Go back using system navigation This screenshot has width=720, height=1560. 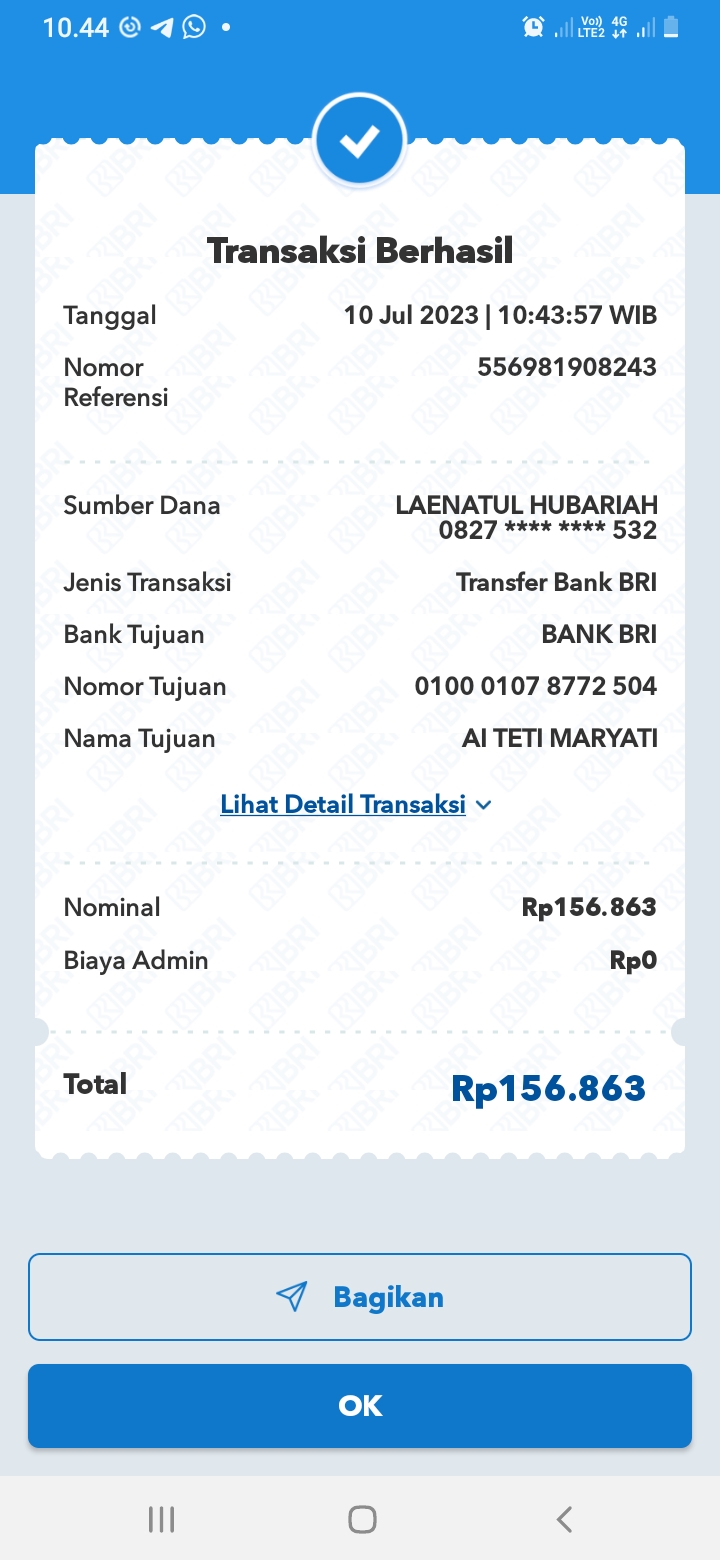(x=564, y=1520)
